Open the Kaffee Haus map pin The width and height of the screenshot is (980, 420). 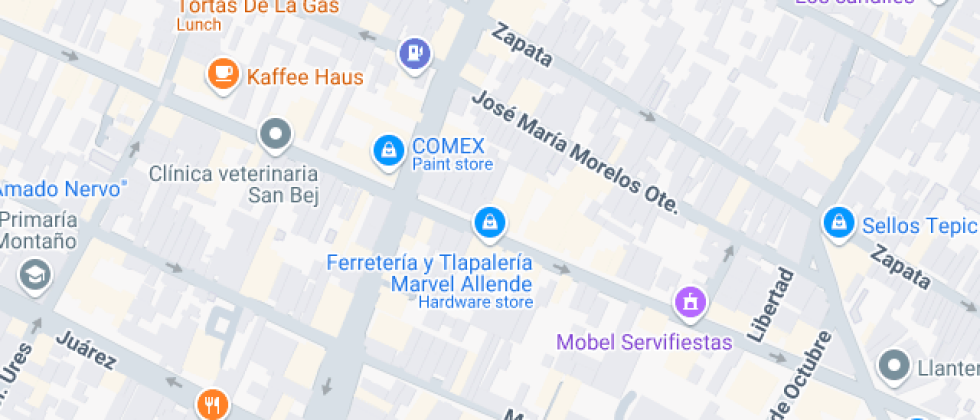pos(223,73)
